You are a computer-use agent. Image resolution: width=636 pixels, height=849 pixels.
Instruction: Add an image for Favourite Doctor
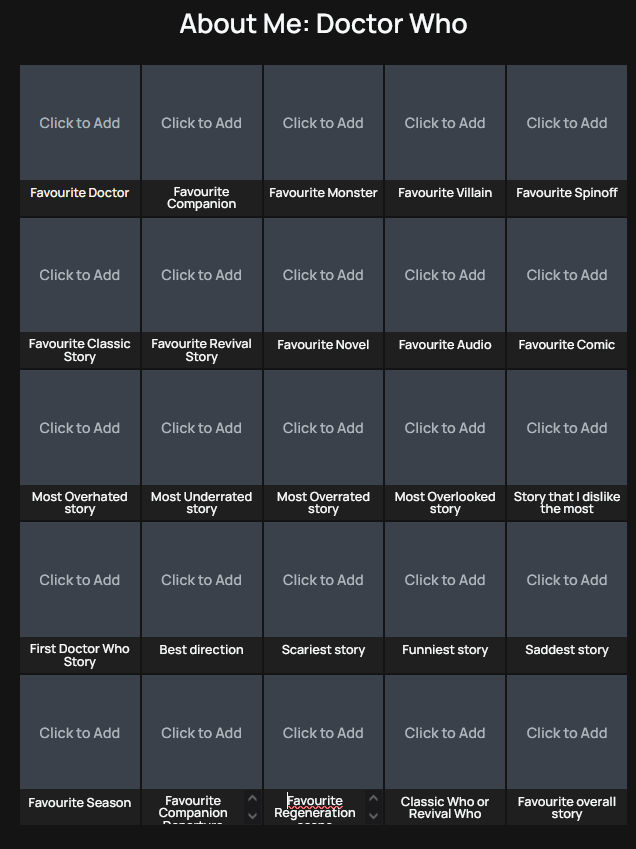80,122
